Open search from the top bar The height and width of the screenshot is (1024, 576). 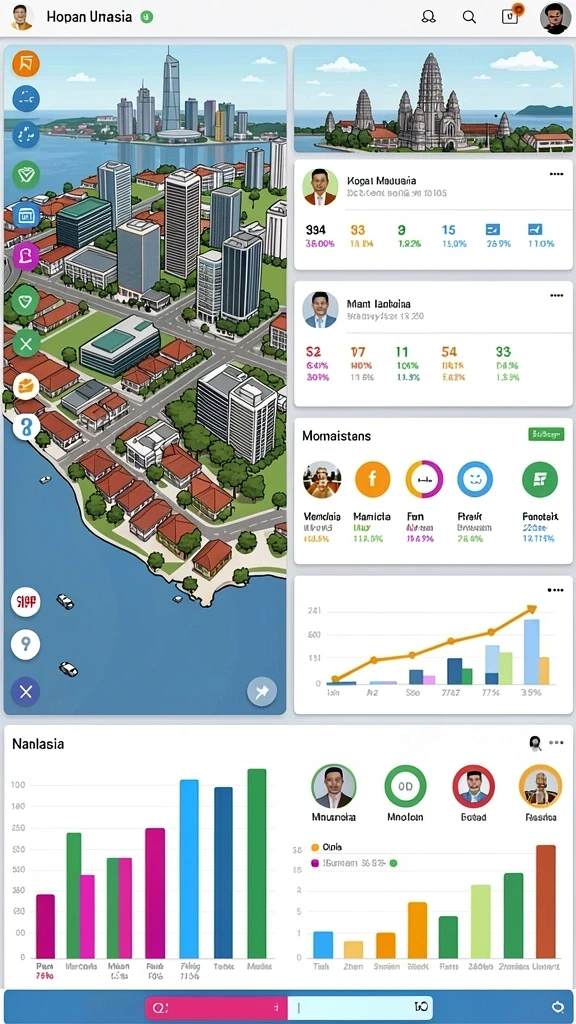(x=469, y=18)
